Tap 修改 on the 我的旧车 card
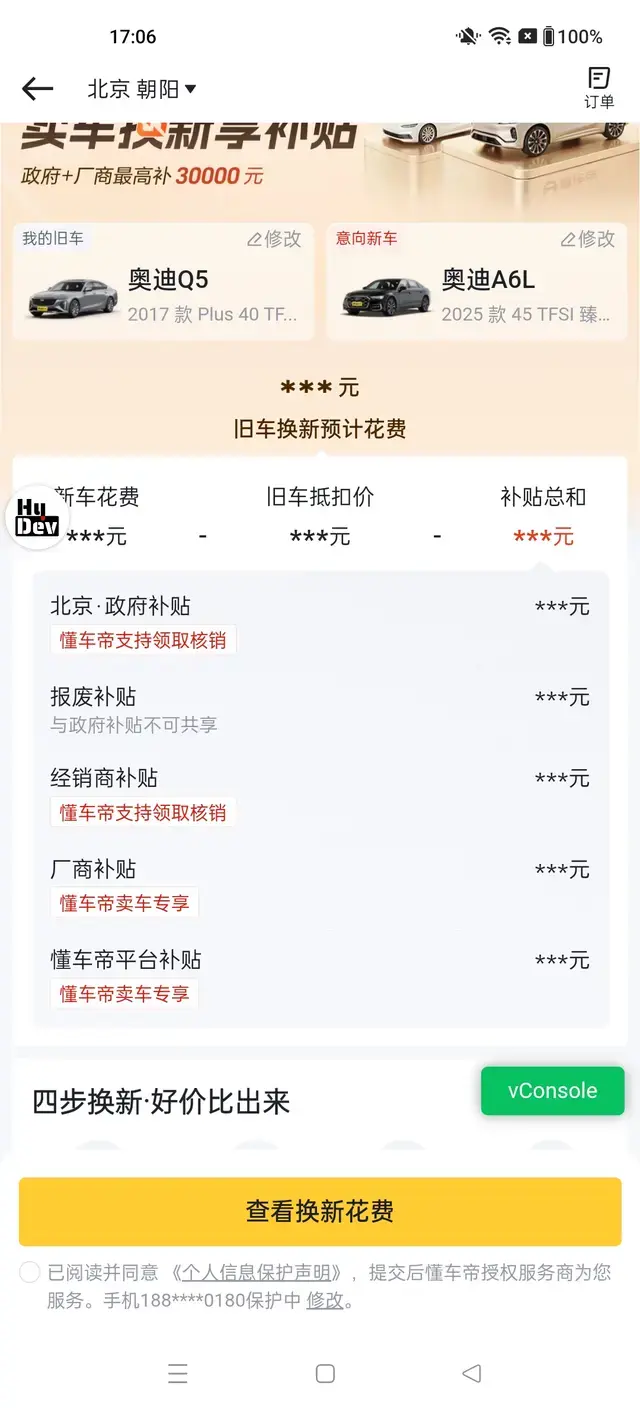 [274, 239]
